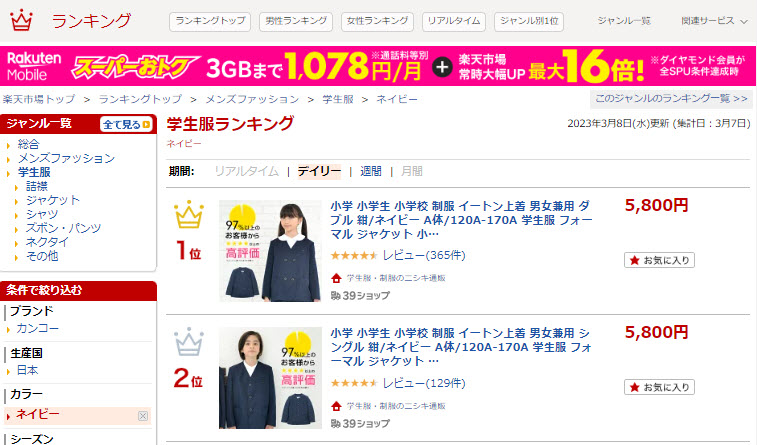Open リアルタイム ranking button
The width and height of the screenshot is (757, 445).
[x=454, y=21]
